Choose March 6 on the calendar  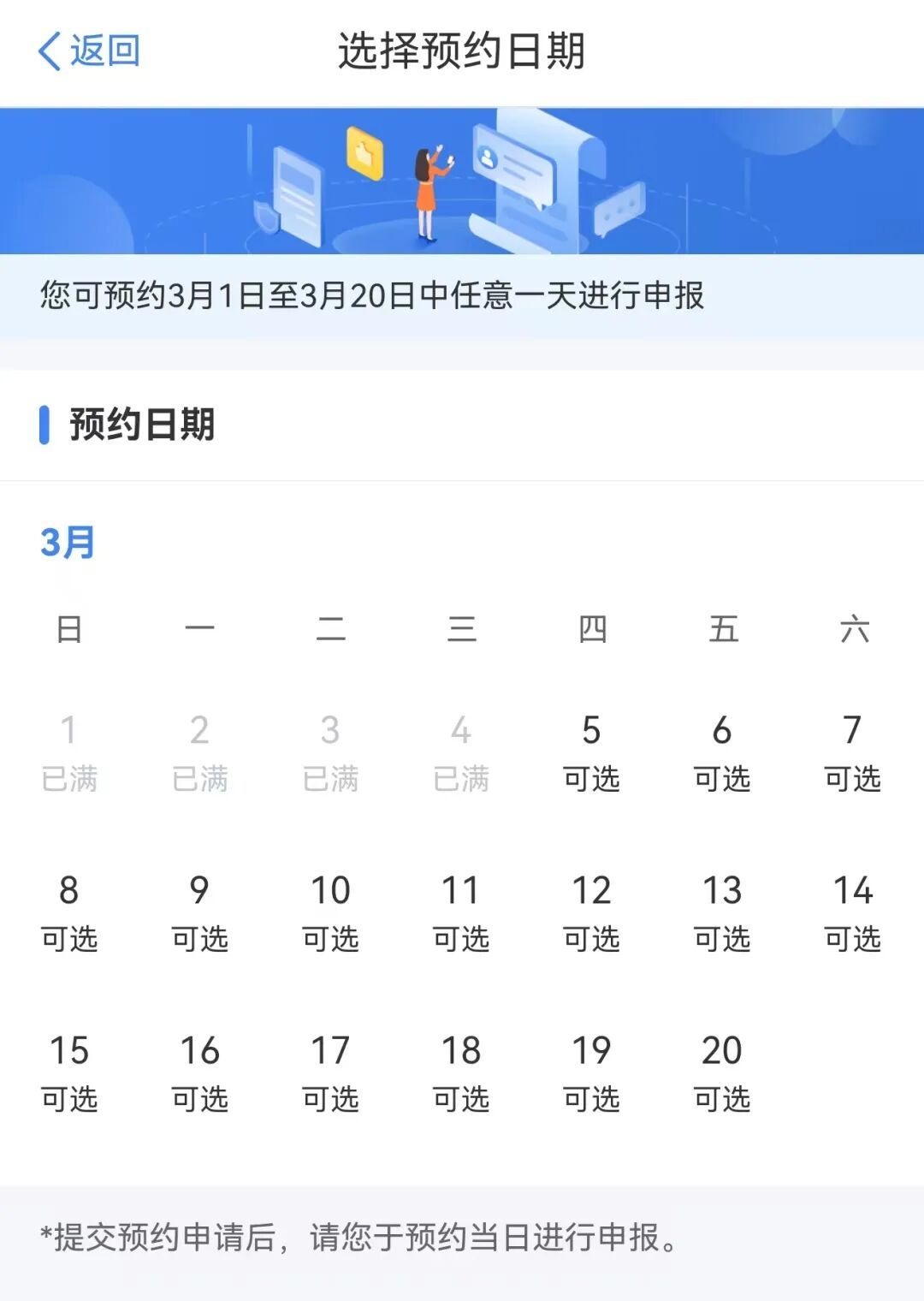pyautogui.click(x=722, y=752)
